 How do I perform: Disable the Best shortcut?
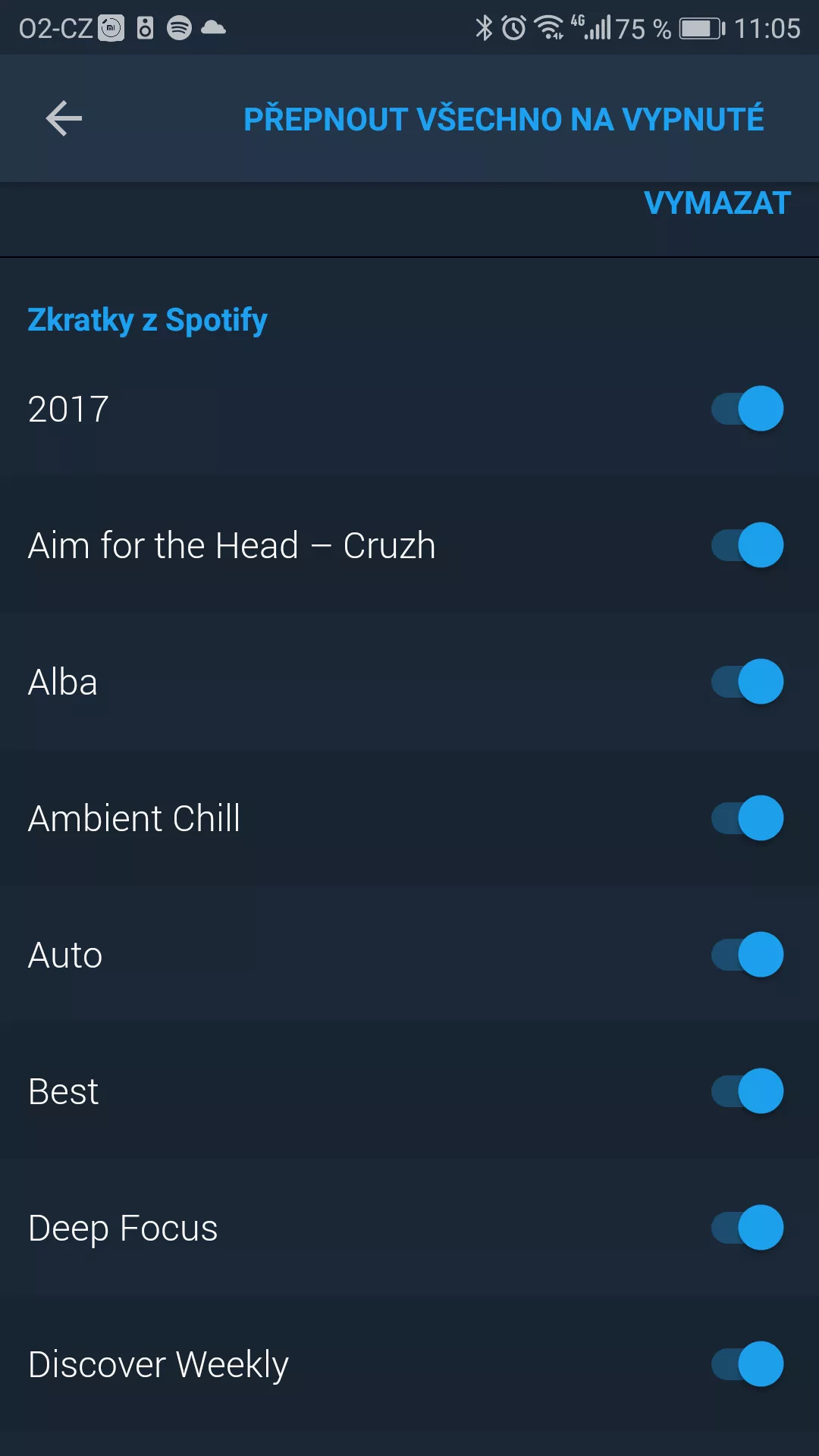pyautogui.click(x=748, y=1091)
